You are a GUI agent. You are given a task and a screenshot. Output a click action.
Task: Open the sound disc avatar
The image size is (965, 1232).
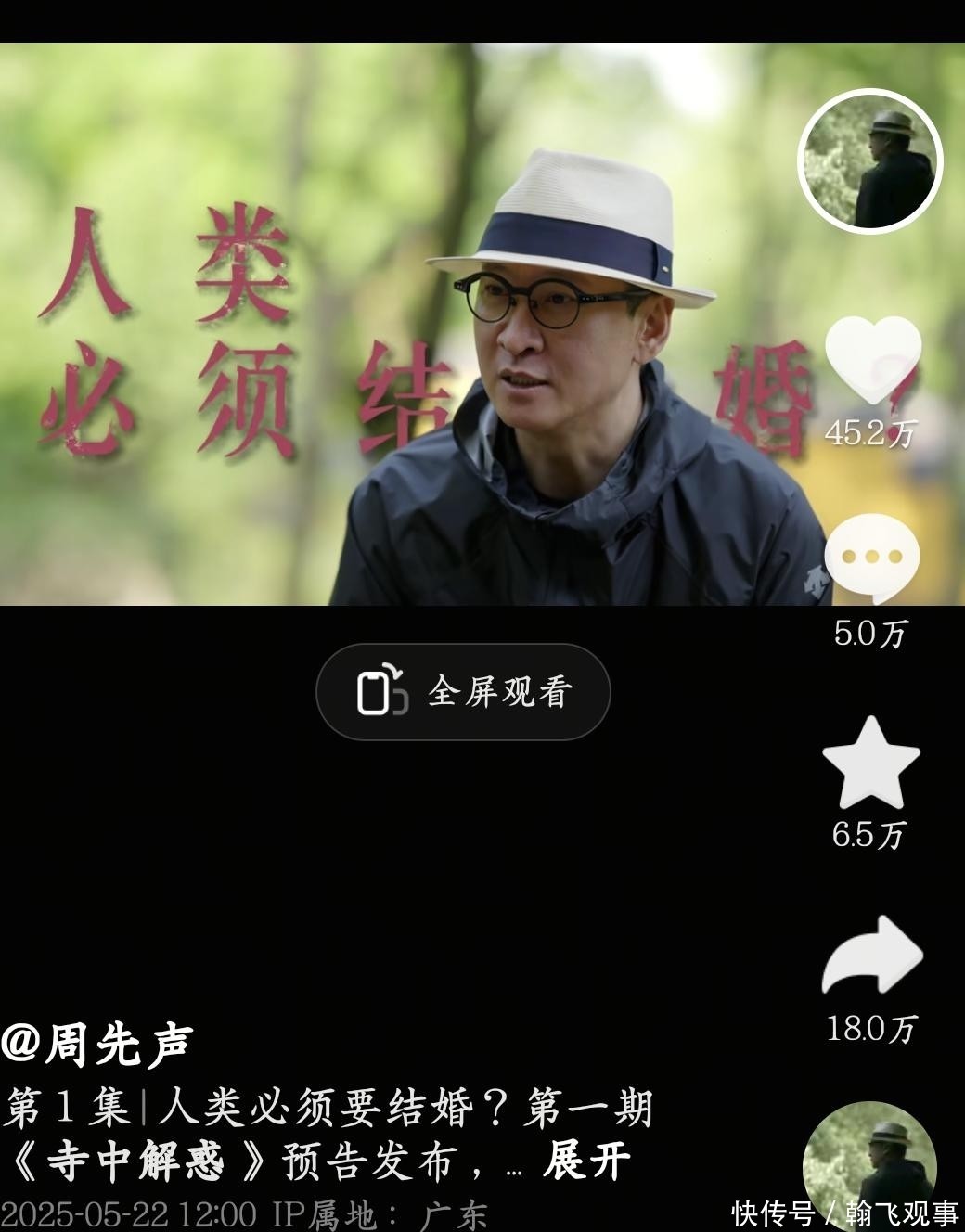868,1164
